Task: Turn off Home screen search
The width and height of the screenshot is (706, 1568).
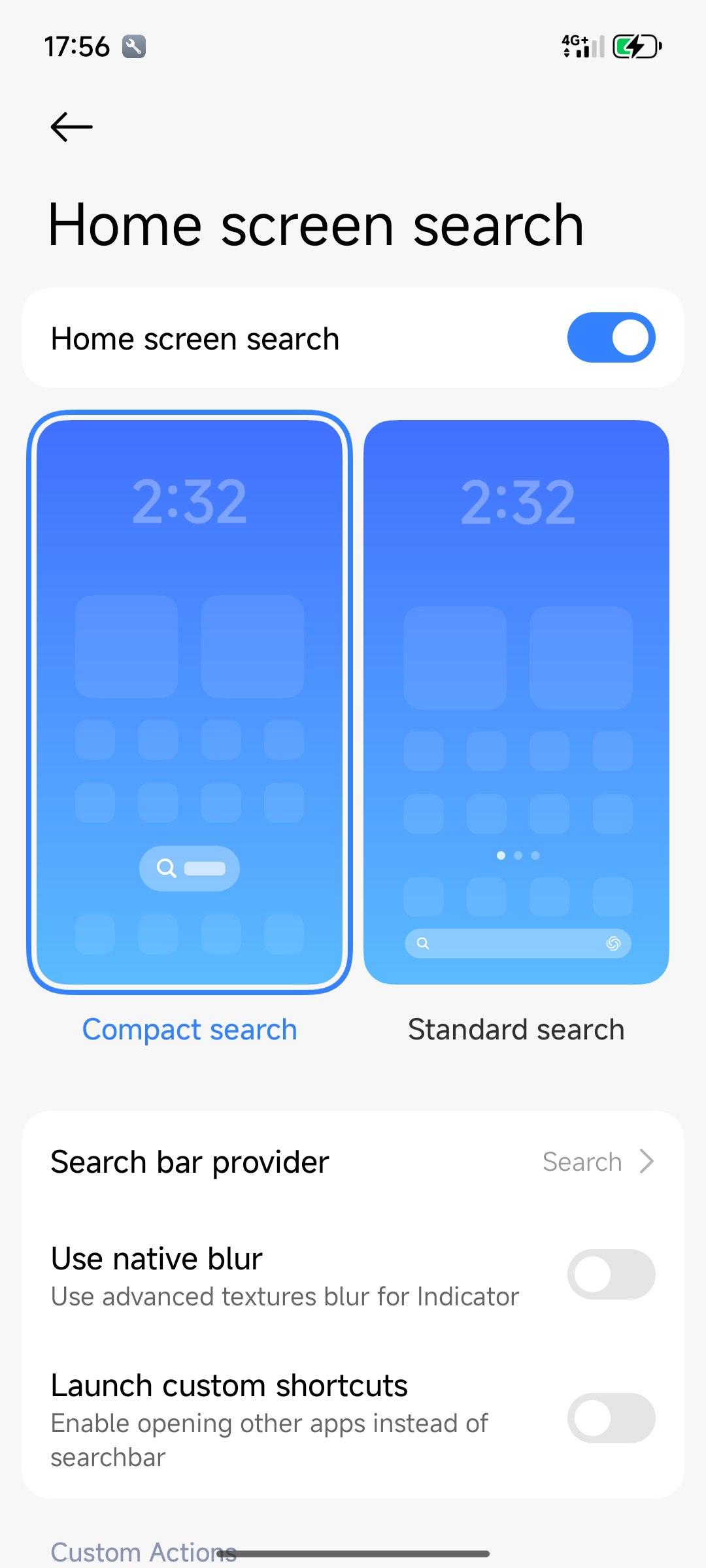Action: point(611,338)
